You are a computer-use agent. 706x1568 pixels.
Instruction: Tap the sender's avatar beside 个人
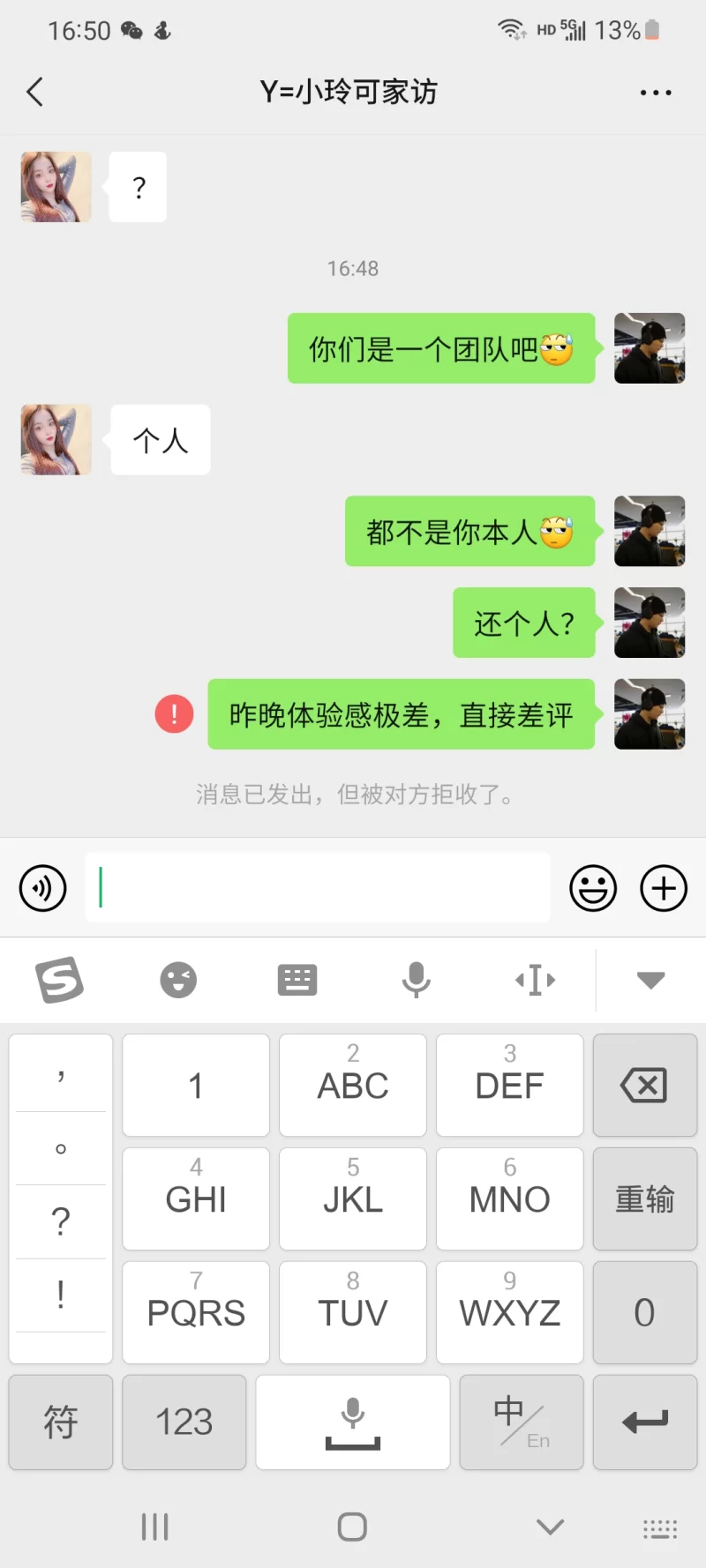pos(56,440)
